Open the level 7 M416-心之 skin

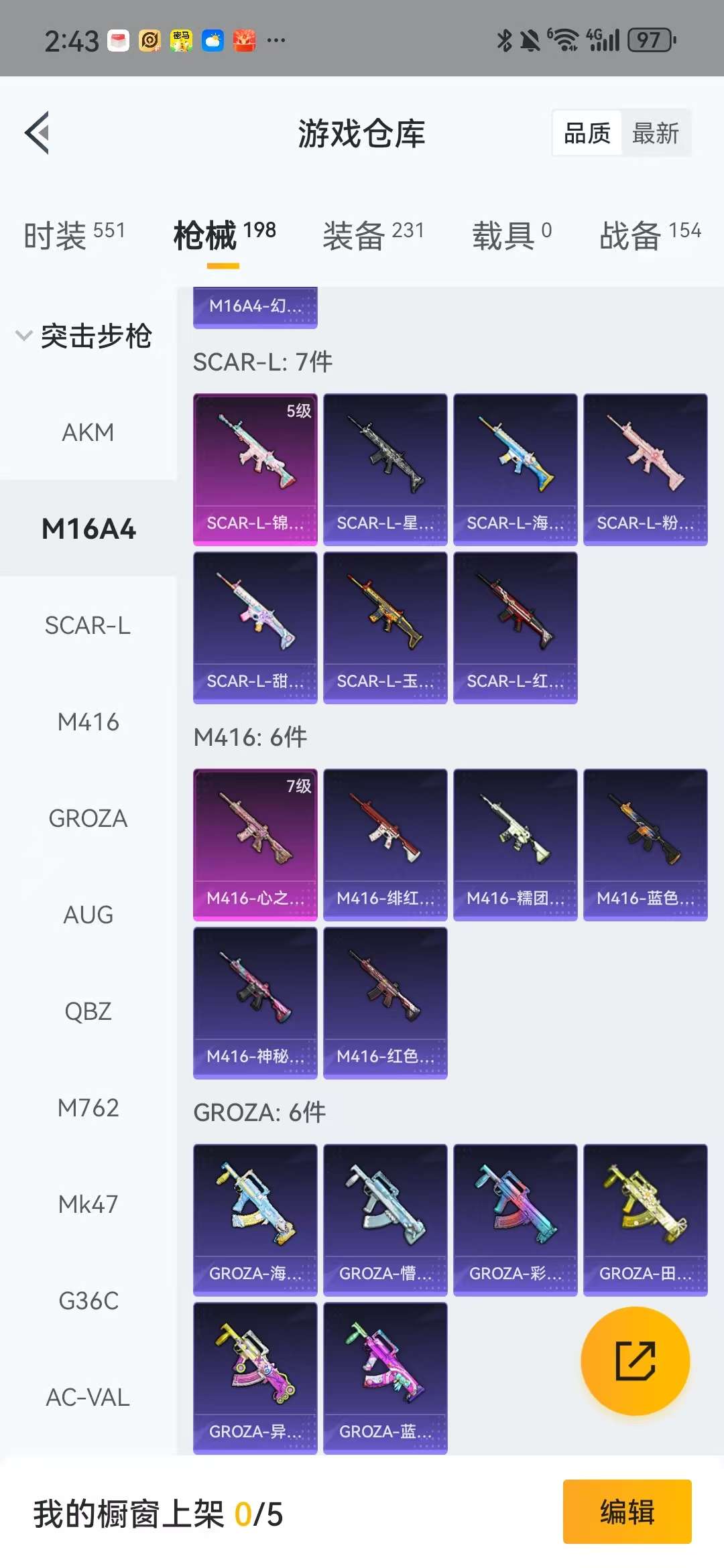(x=255, y=844)
